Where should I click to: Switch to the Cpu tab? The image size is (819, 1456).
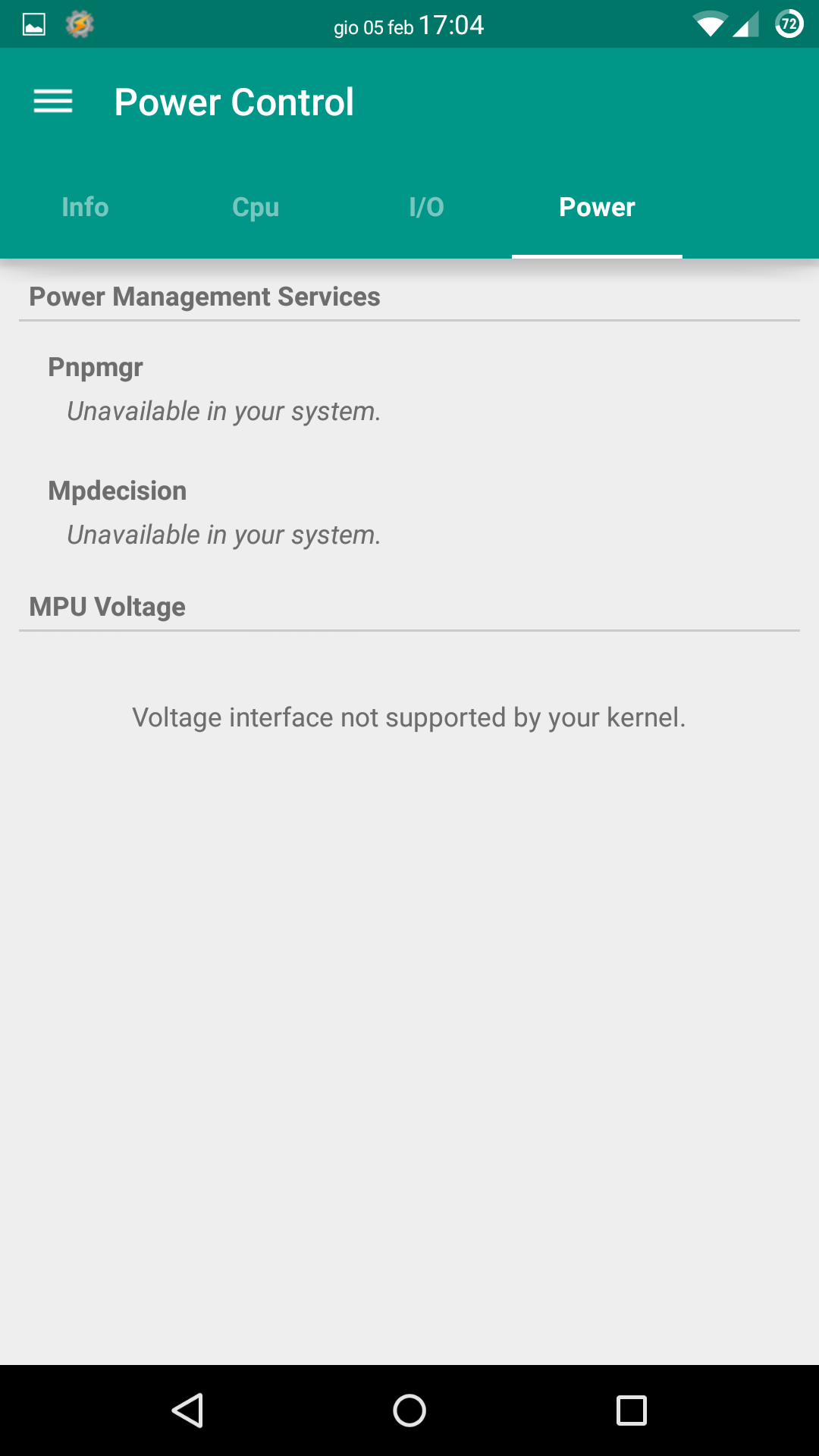tap(256, 207)
